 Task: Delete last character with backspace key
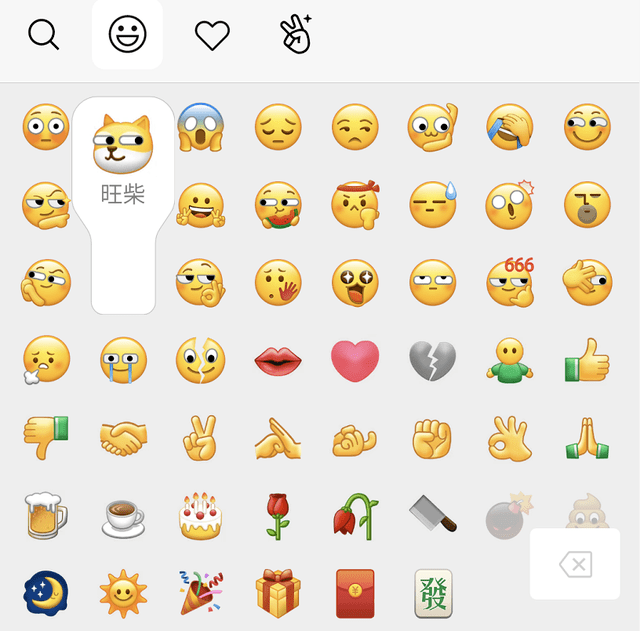[575, 565]
